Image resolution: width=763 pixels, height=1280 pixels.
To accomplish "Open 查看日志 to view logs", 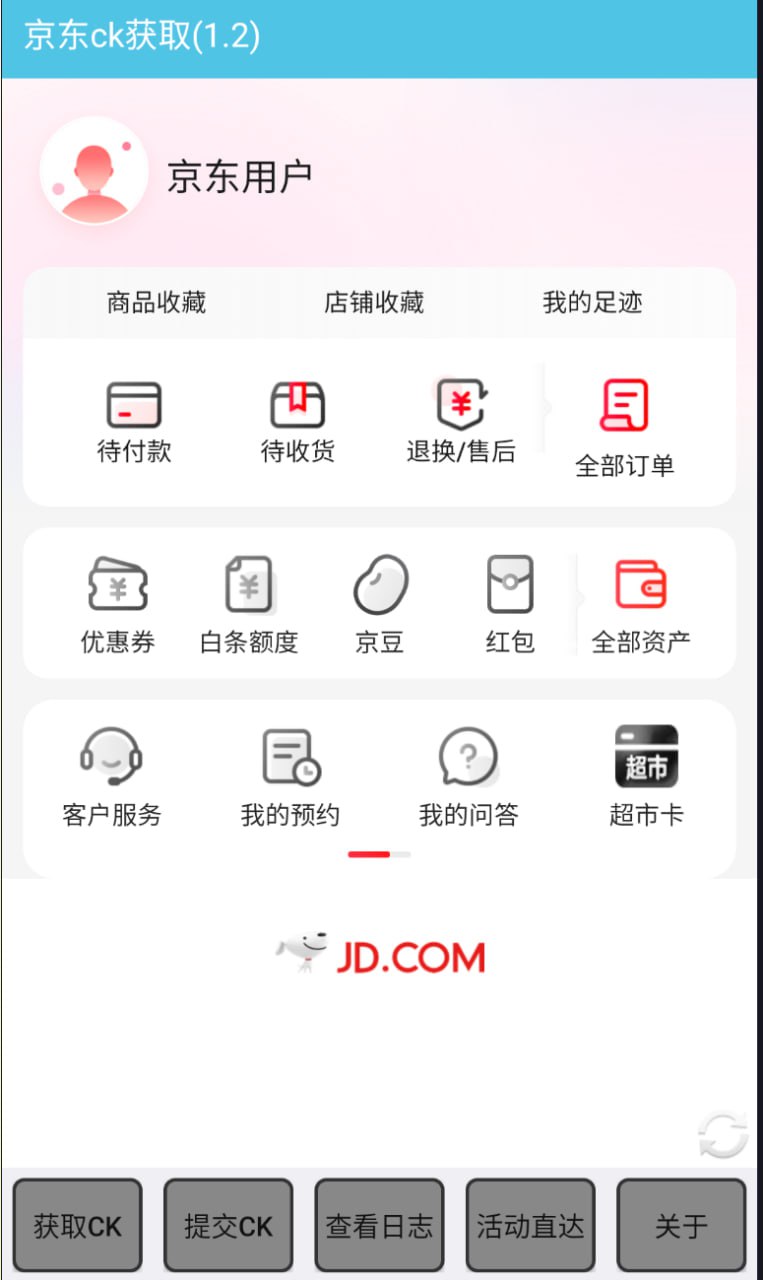I will pyautogui.click(x=379, y=1224).
